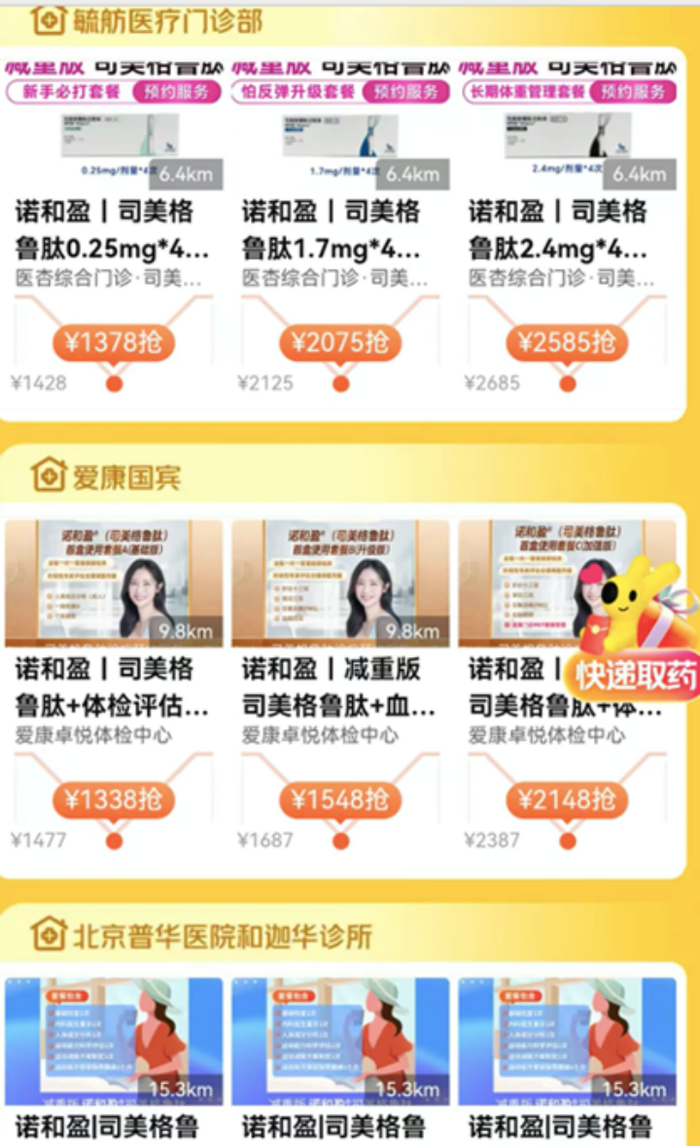The width and height of the screenshot is (700, 1146).
Task: Open the 爱康国宾 clinic header
Action: tap(125, 477)
